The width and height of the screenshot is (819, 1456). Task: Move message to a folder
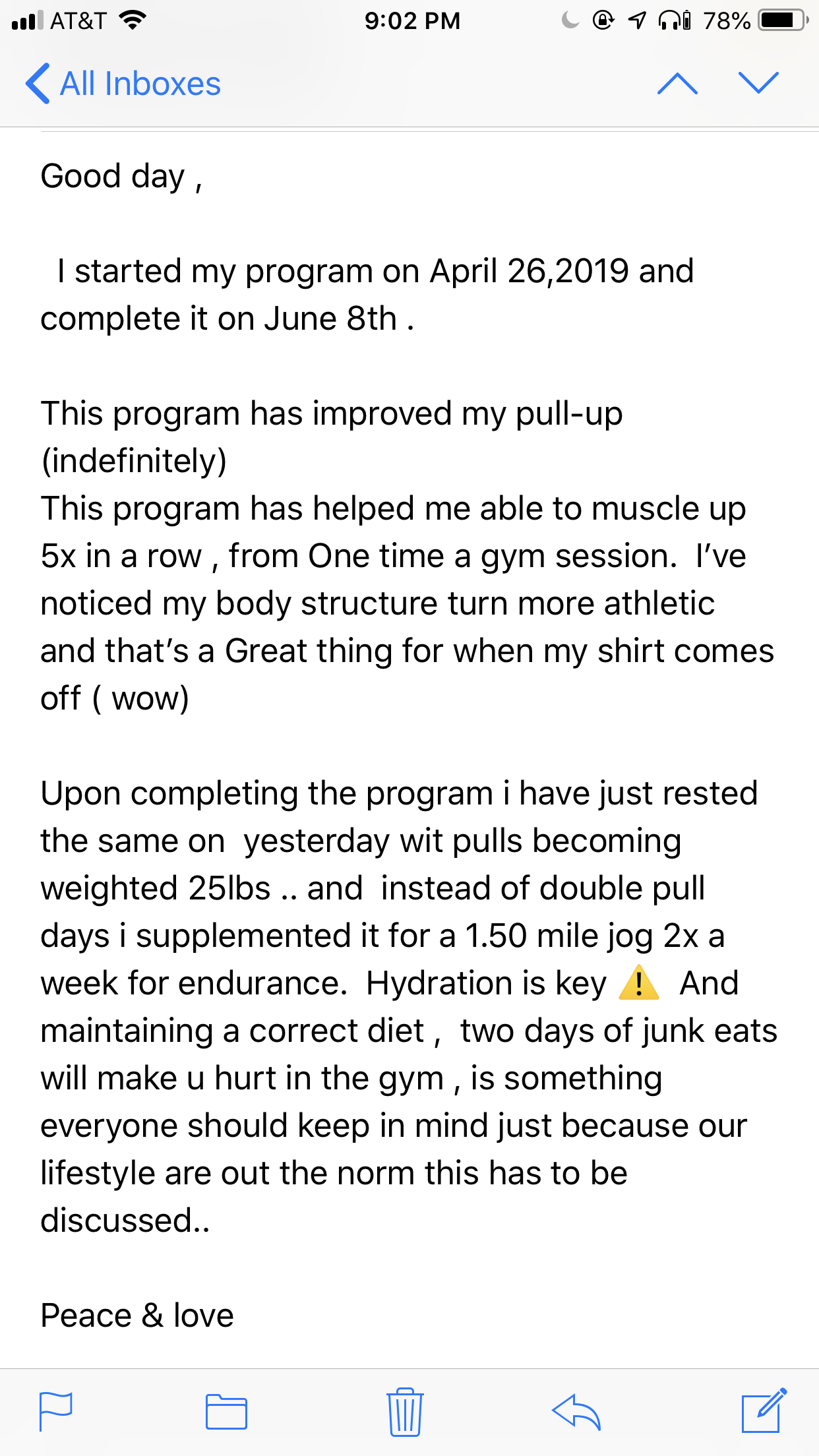click(226, 1412)
